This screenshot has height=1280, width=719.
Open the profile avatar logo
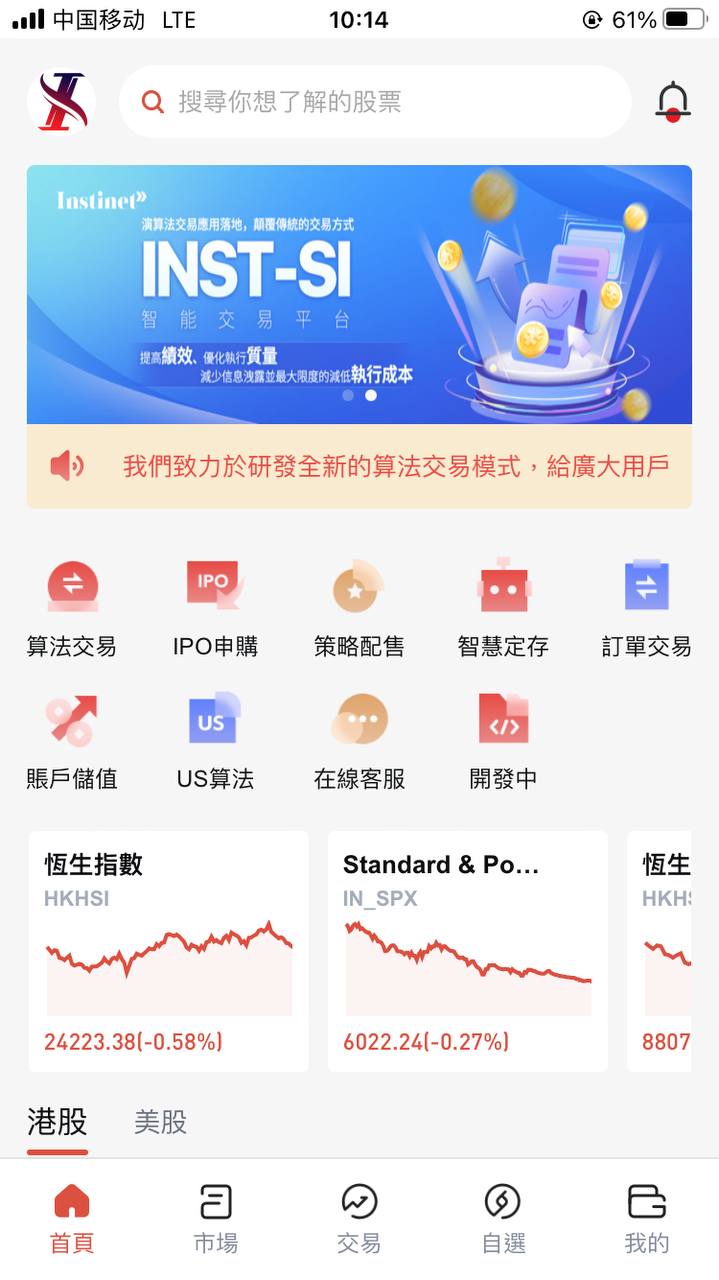(62, 101)
